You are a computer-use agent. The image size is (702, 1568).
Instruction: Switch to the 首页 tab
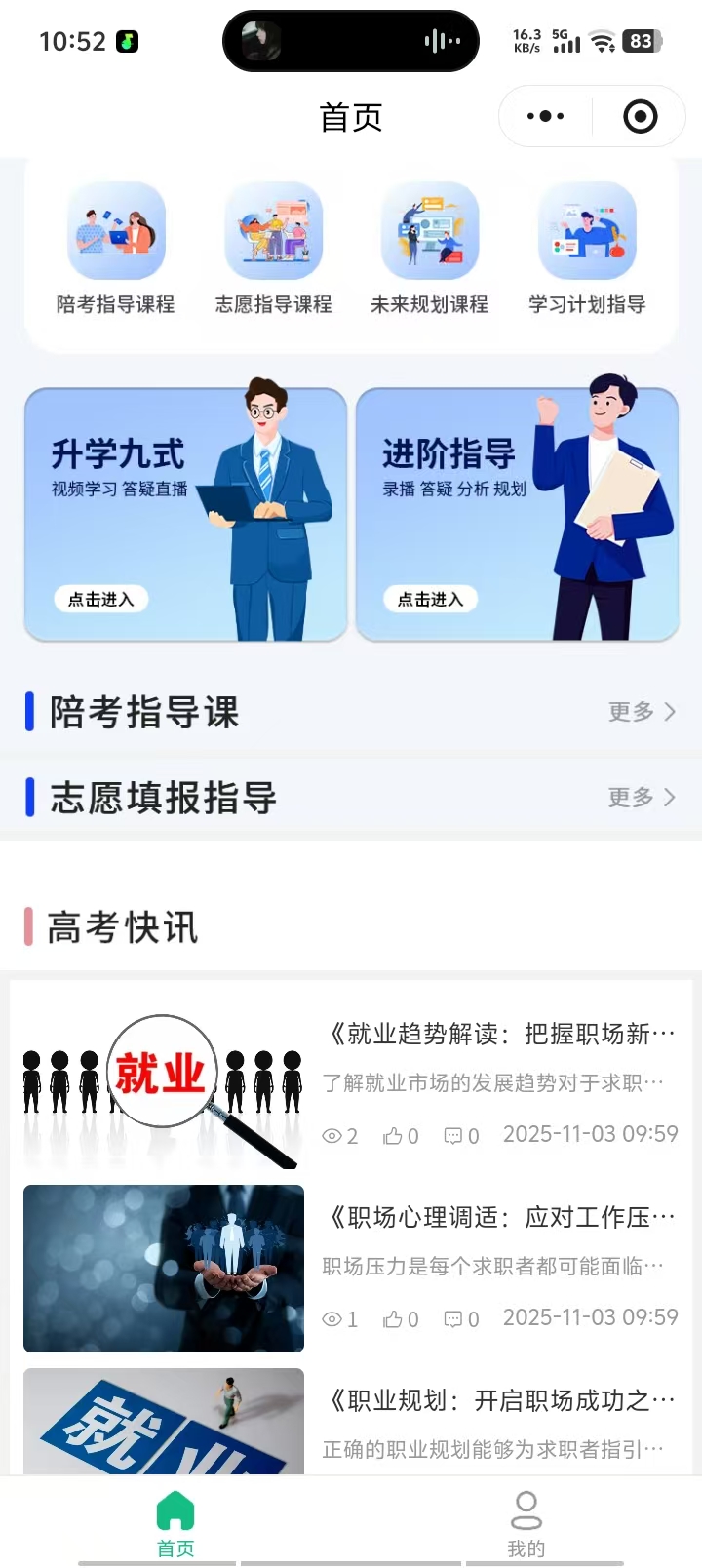coord(175,1521)
